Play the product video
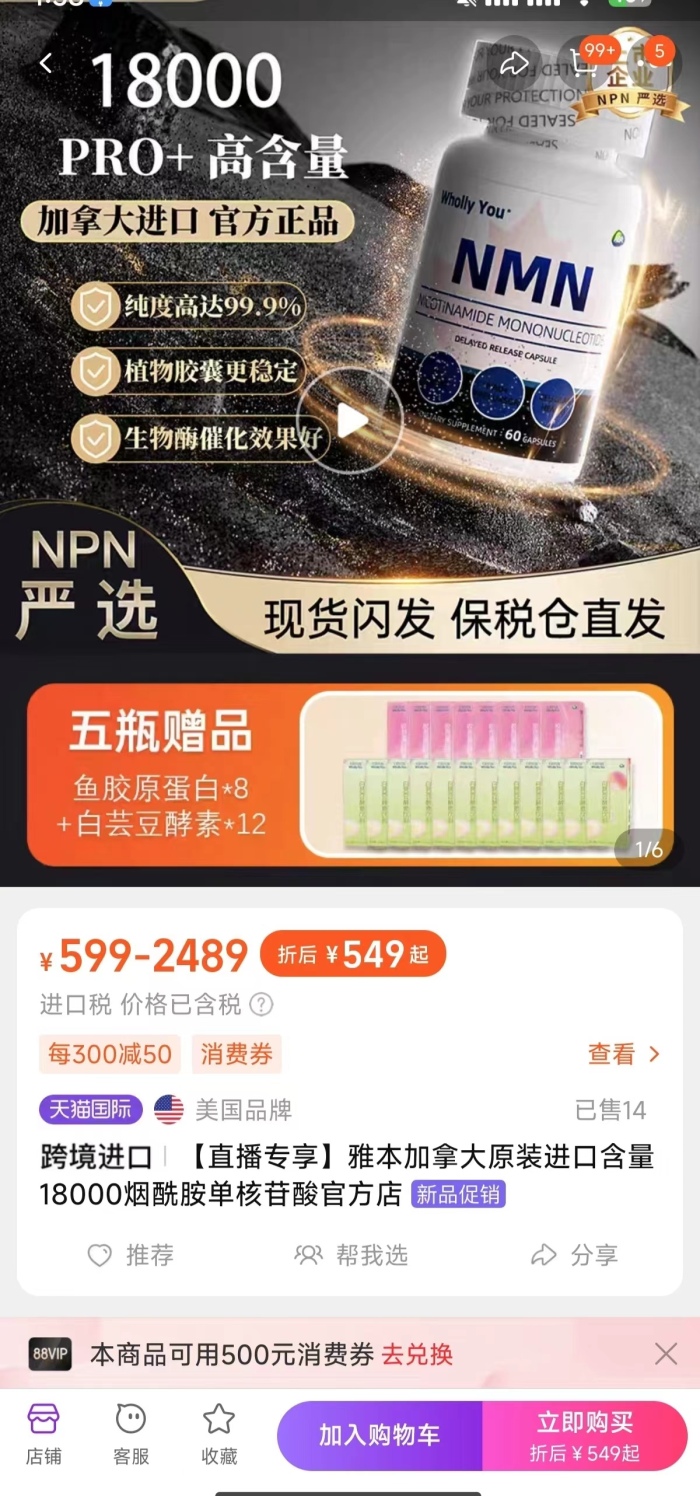Screen dimensions: 700x1496 350,421
